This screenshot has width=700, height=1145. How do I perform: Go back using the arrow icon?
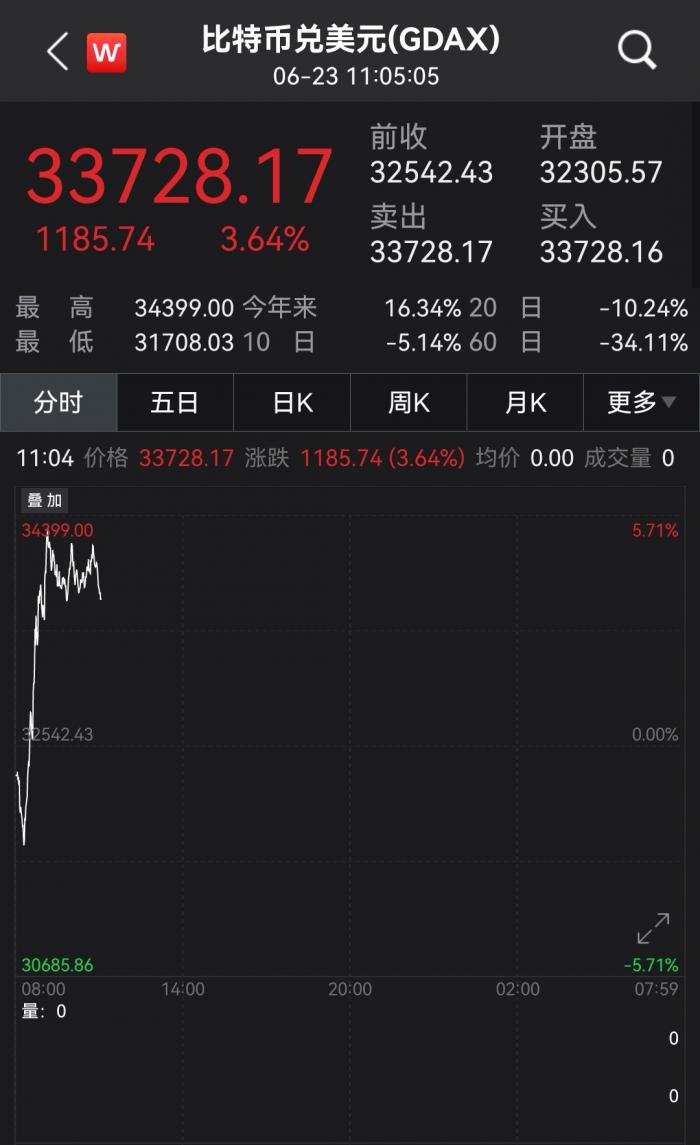pos(58,51)
